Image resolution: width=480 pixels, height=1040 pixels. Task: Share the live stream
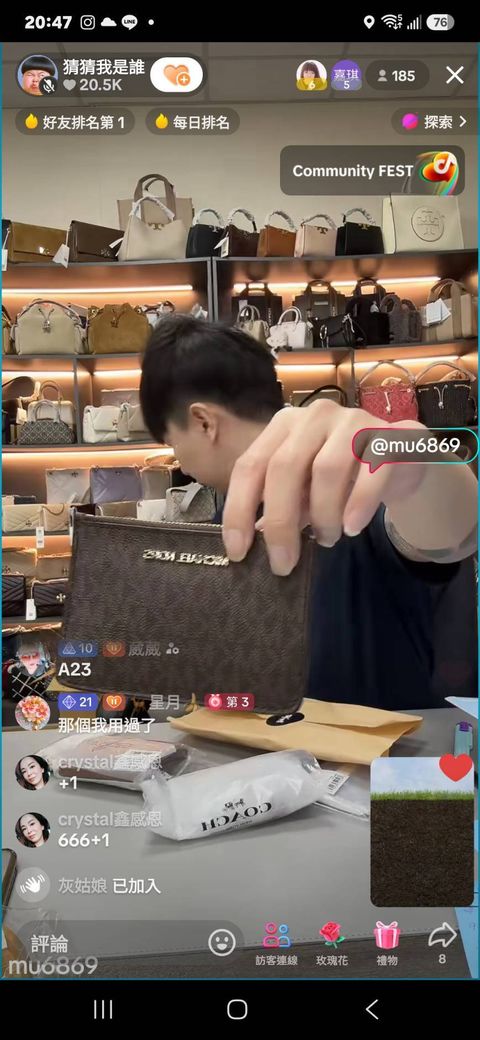point(442,942)
